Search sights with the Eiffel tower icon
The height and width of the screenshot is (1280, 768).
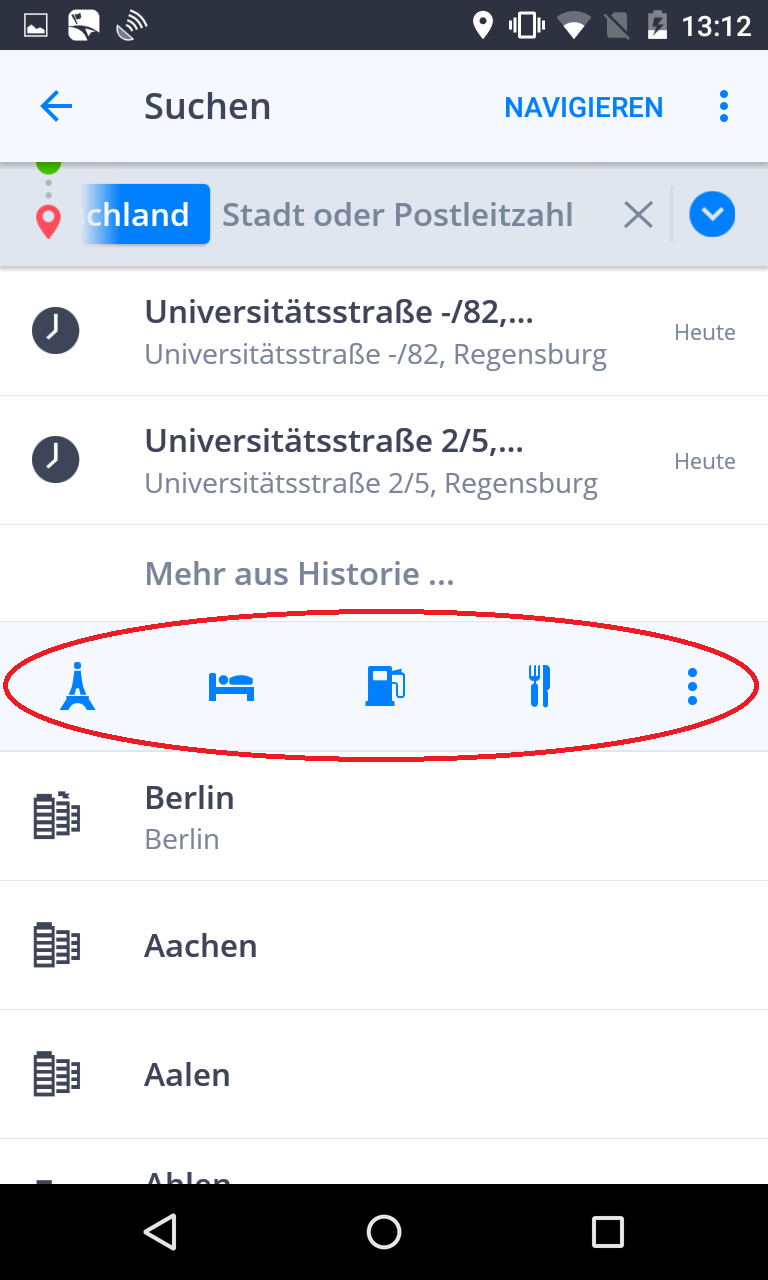pos(78,687)
